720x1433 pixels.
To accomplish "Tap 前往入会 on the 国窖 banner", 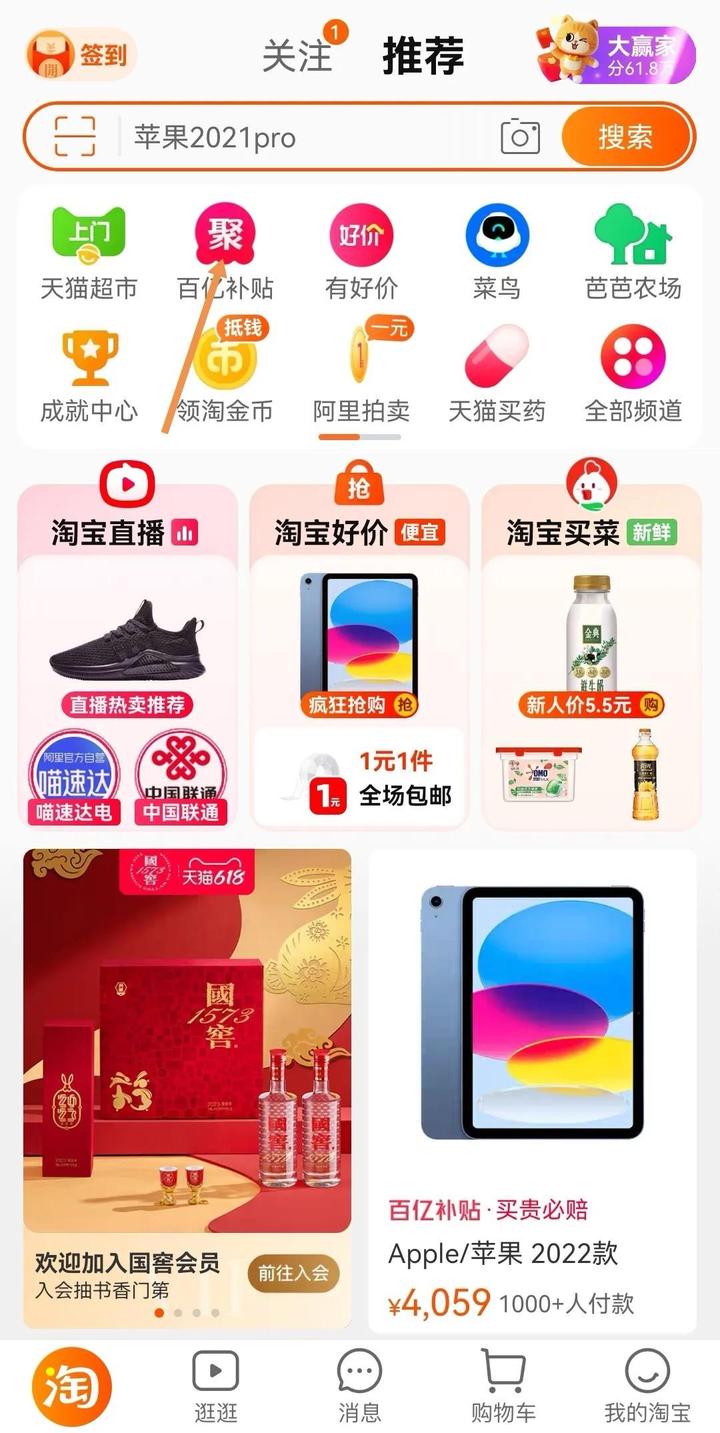I will [x=293, y=1273].
